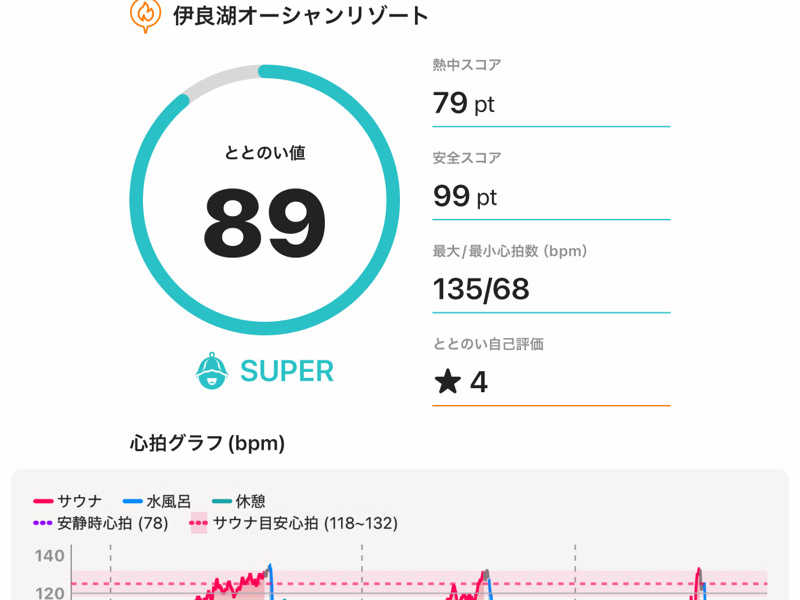The image size is (800, 600).
Task: Open the 伊良湖オーシャンリゾート facility link
Action: click(x=301, y=15)
